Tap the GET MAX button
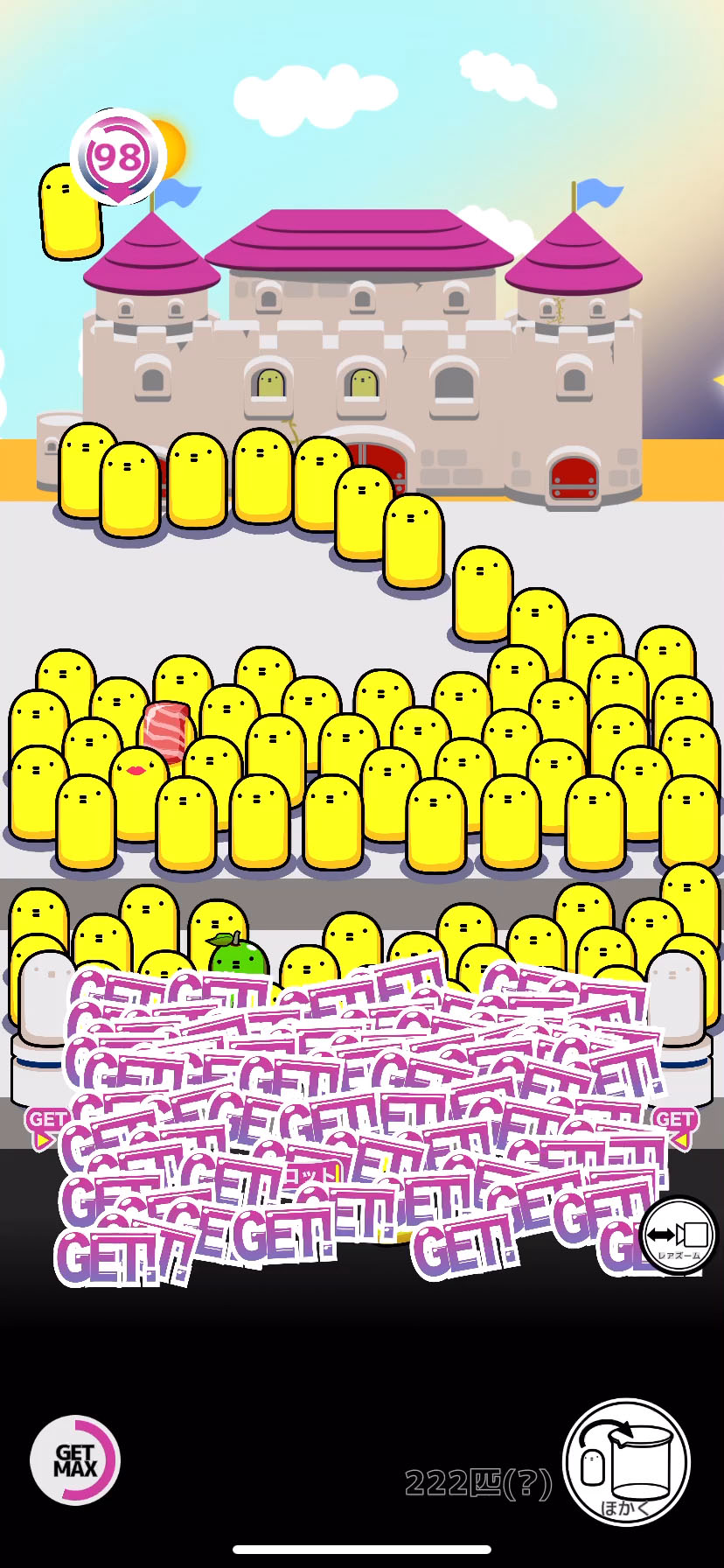This screenshot has height=1568, width=724. pos(75,1459)
